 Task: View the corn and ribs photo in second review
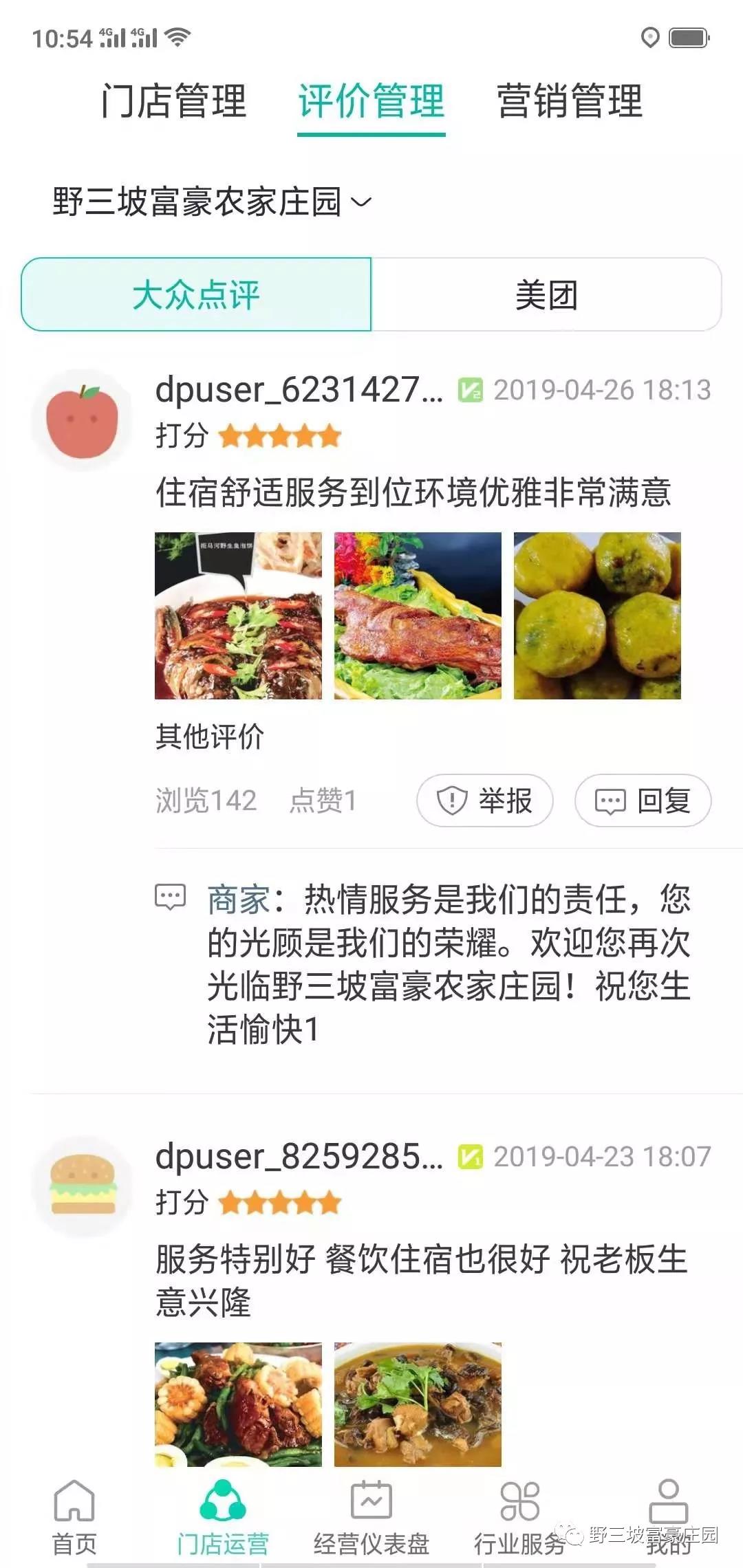[x=238, y=1403]
